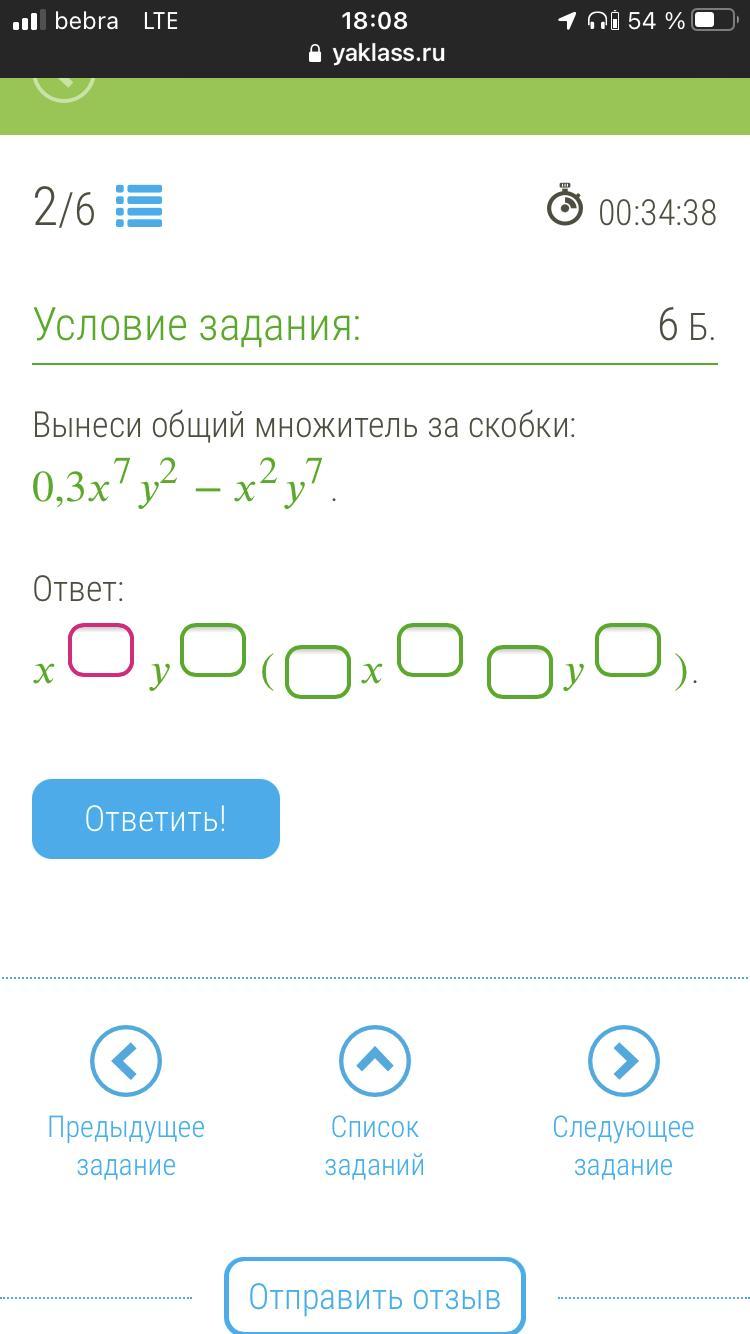Image resolution: width=750 pixels, height=1334 pixels.
Task: Select the exponent field of the first y
Action: [213, 650]
